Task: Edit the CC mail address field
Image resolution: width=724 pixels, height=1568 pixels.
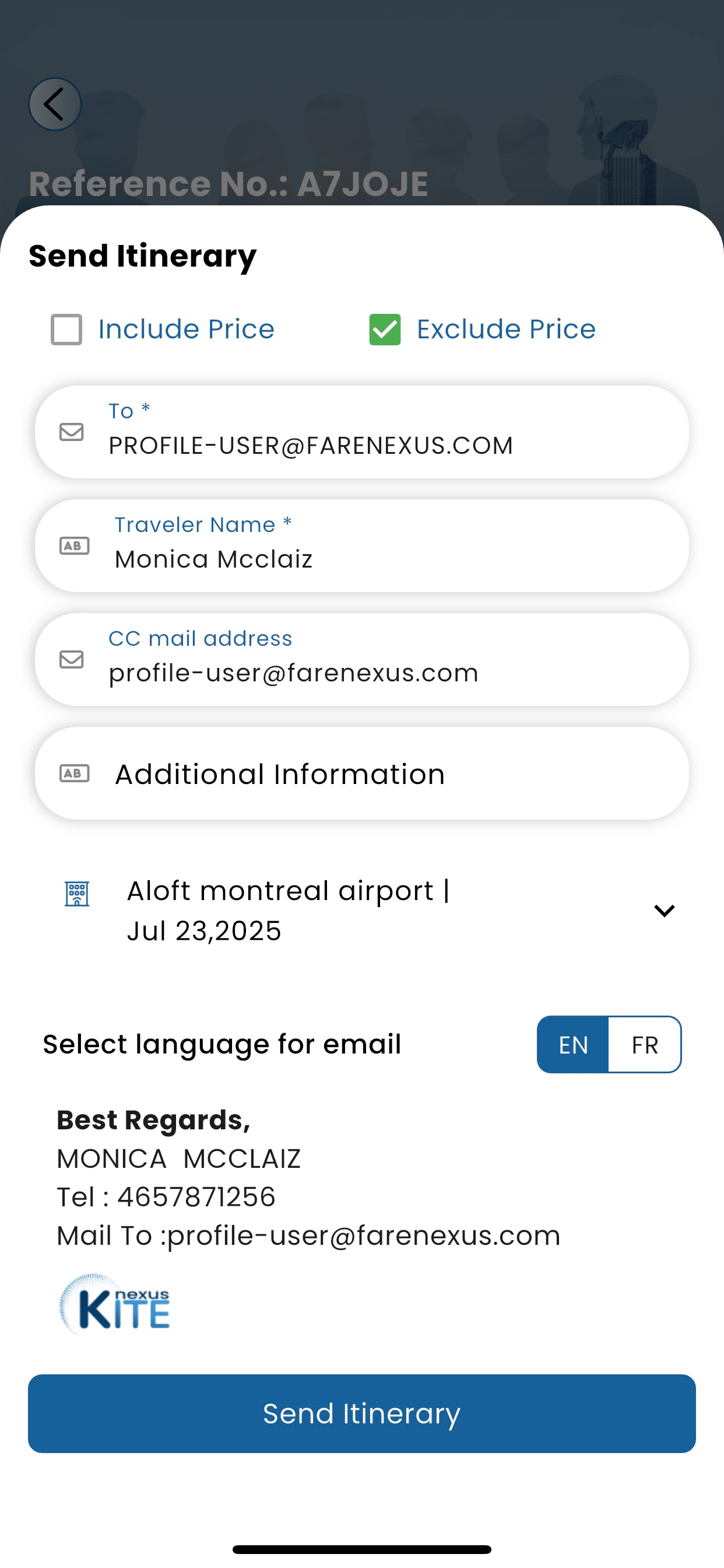Action: click(x=362, y=659)
